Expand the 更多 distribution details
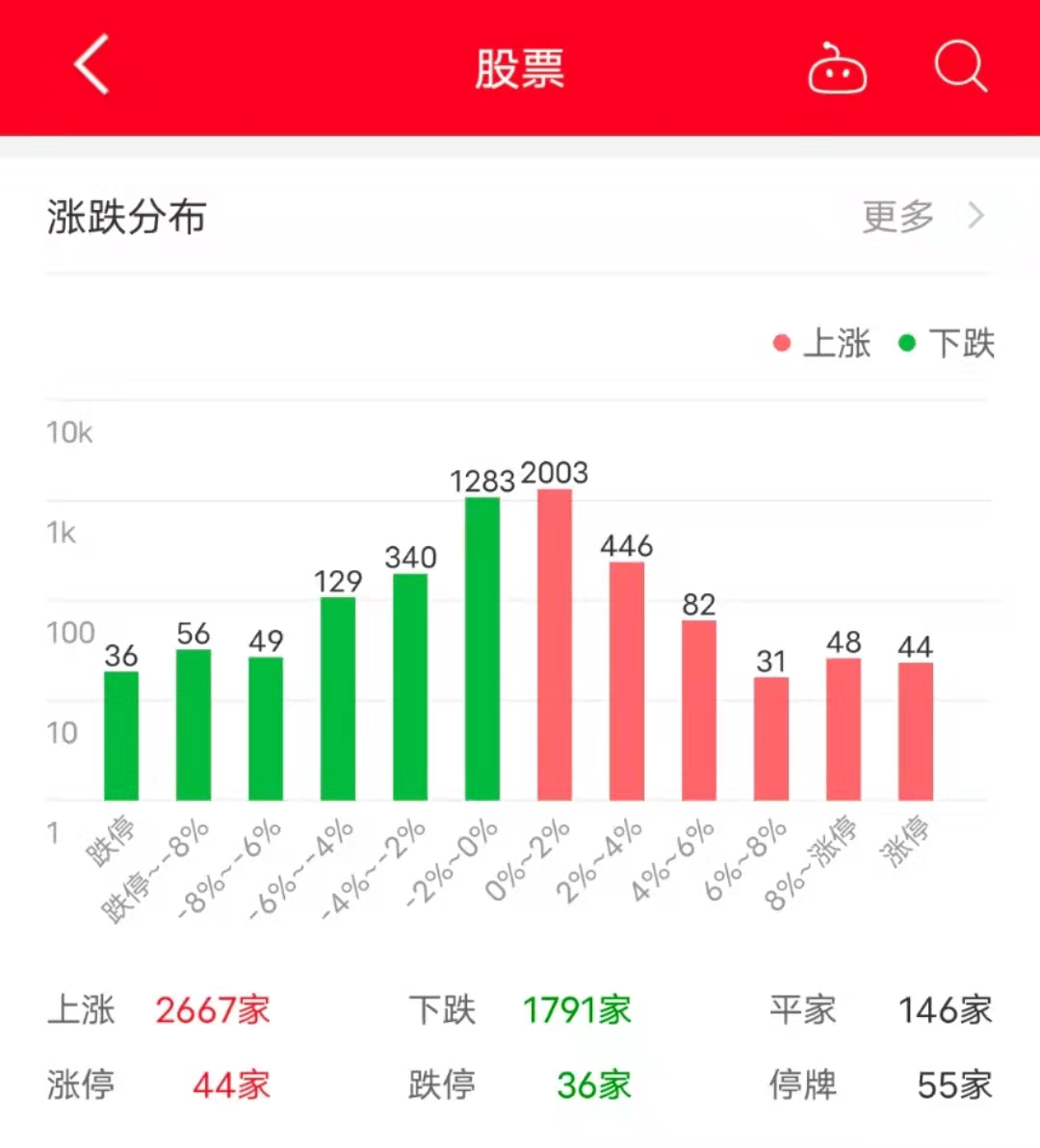1040x1148 pixels. 897,217
